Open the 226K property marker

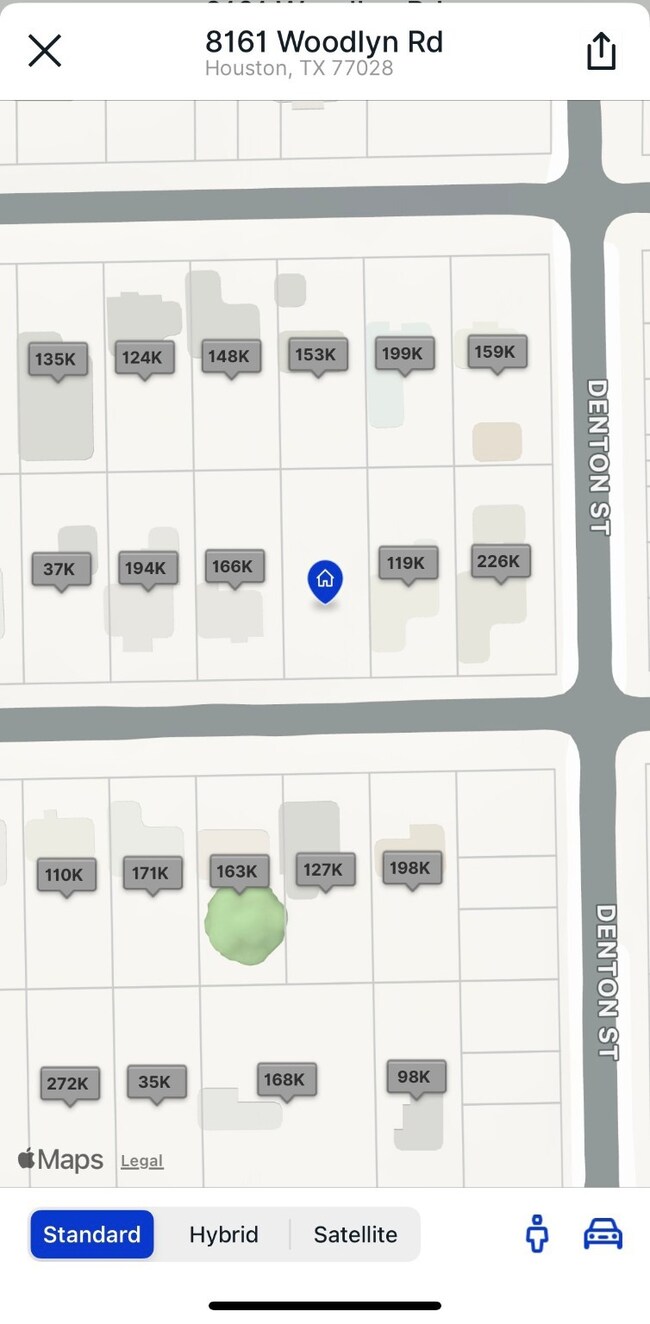pos(500,562)
